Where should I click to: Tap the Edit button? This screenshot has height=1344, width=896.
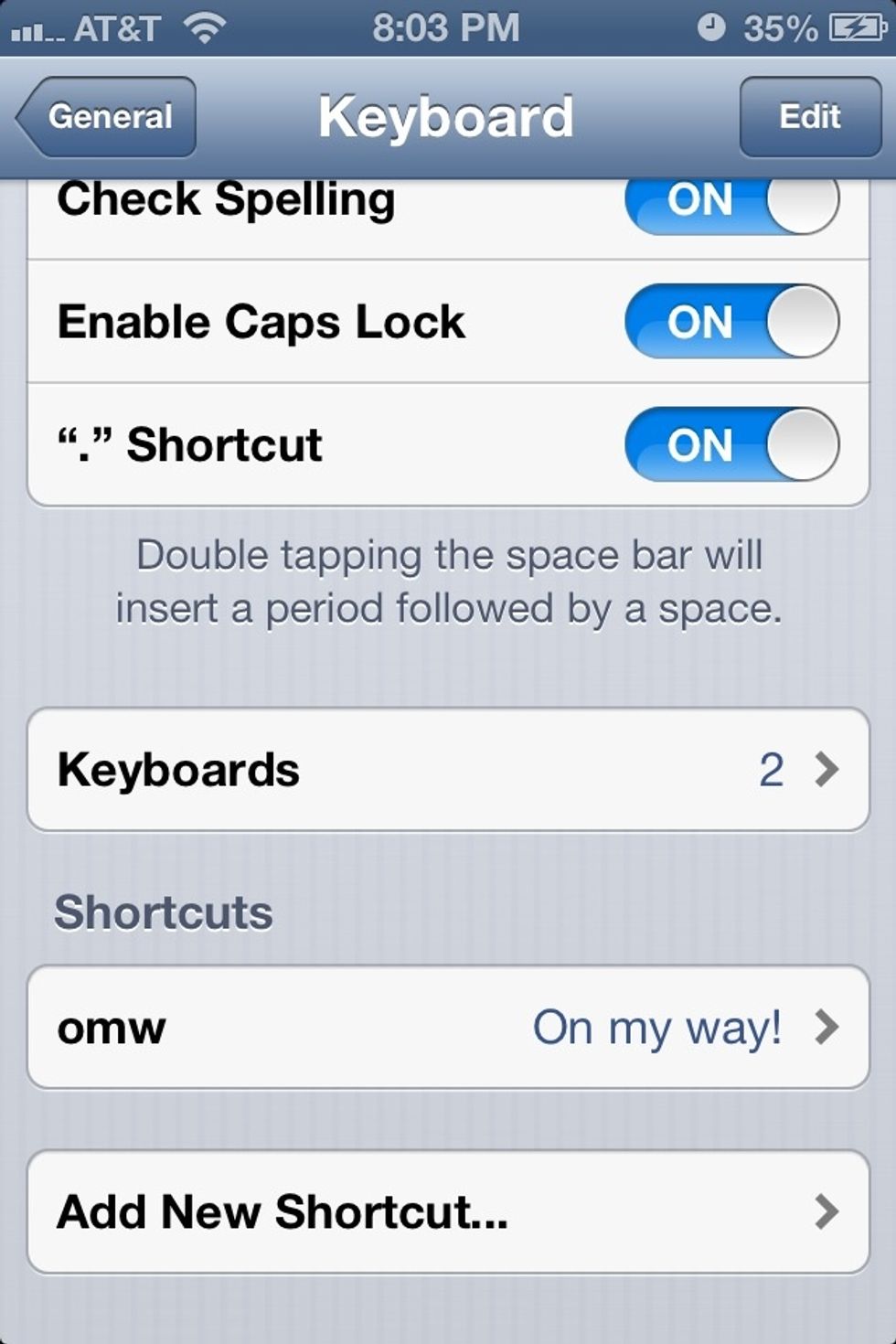(808, 116)
